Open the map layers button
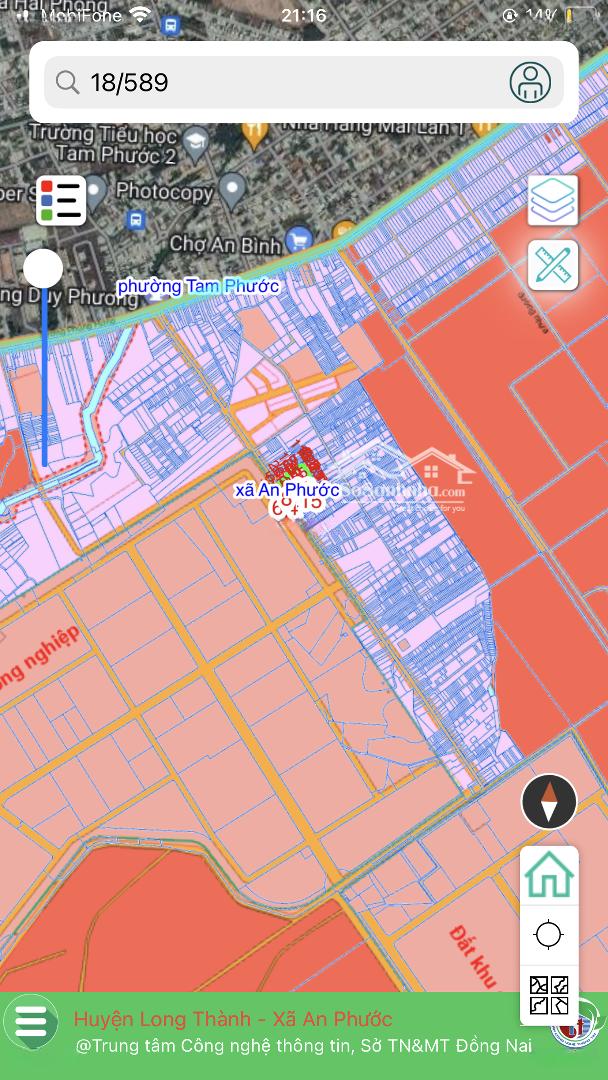Screen dimensions: 608x1080 pyautogui.click(x=553, y=200)
